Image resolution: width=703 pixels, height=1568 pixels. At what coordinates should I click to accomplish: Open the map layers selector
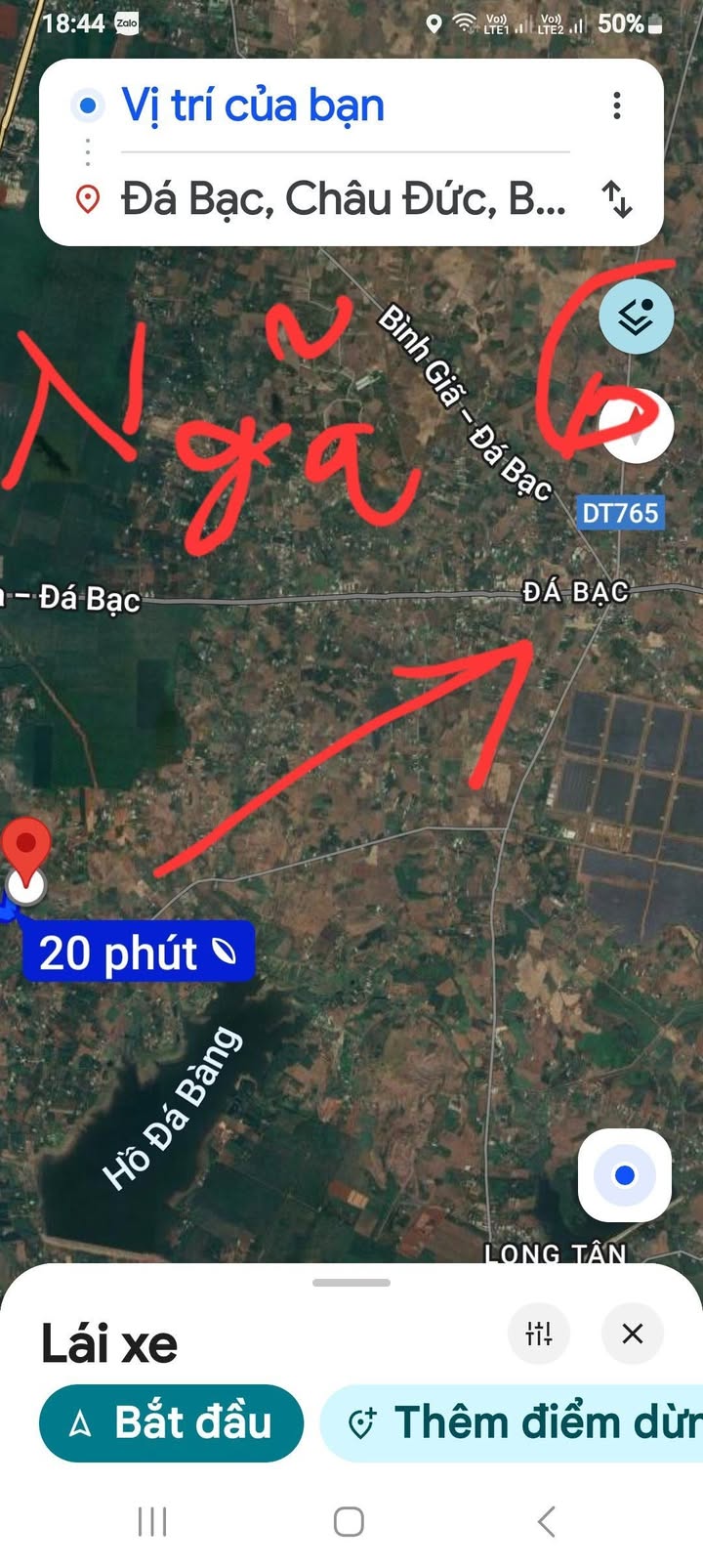point(636,317)
